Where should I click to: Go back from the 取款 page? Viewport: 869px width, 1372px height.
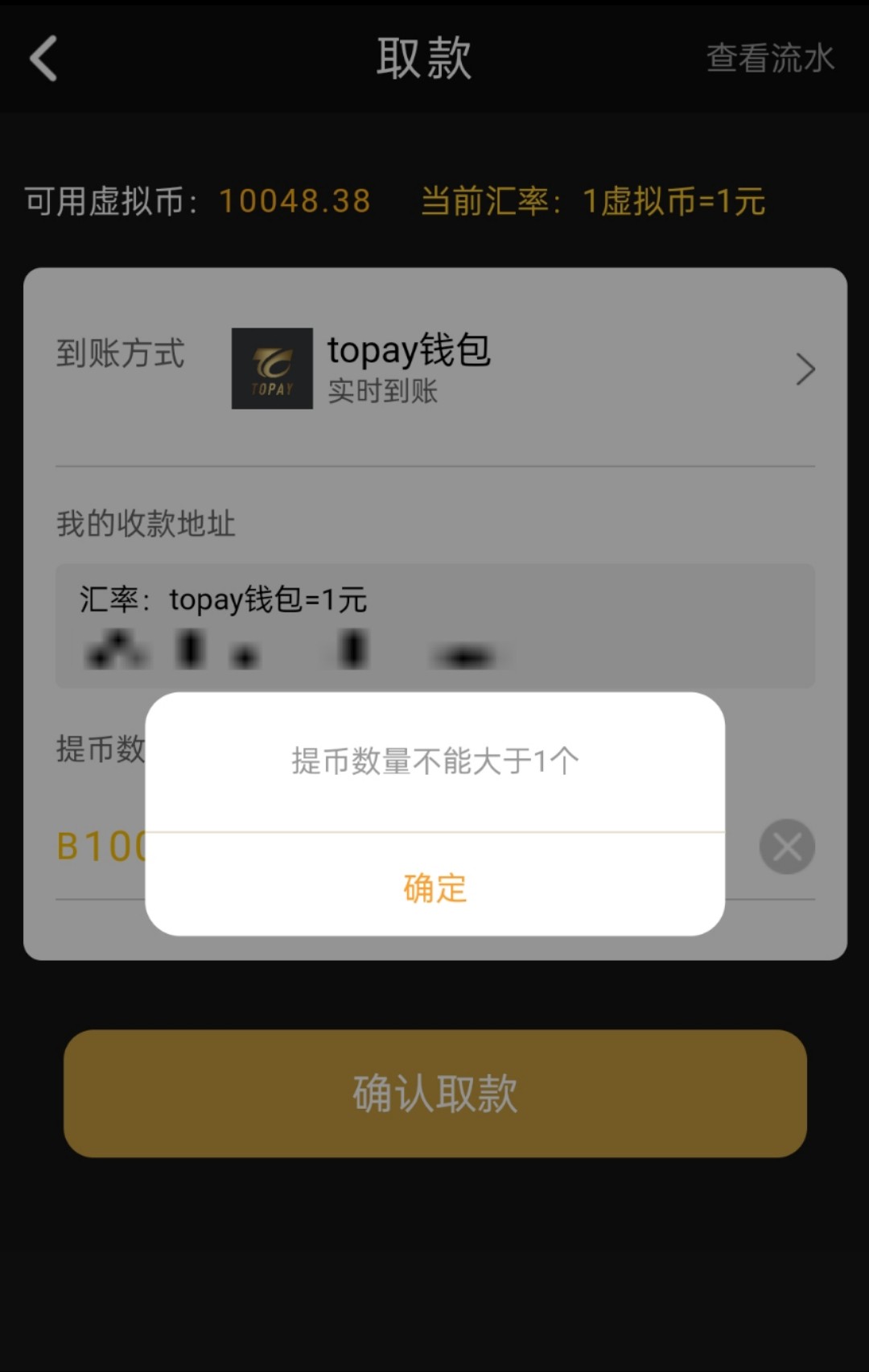click(43, 59)
